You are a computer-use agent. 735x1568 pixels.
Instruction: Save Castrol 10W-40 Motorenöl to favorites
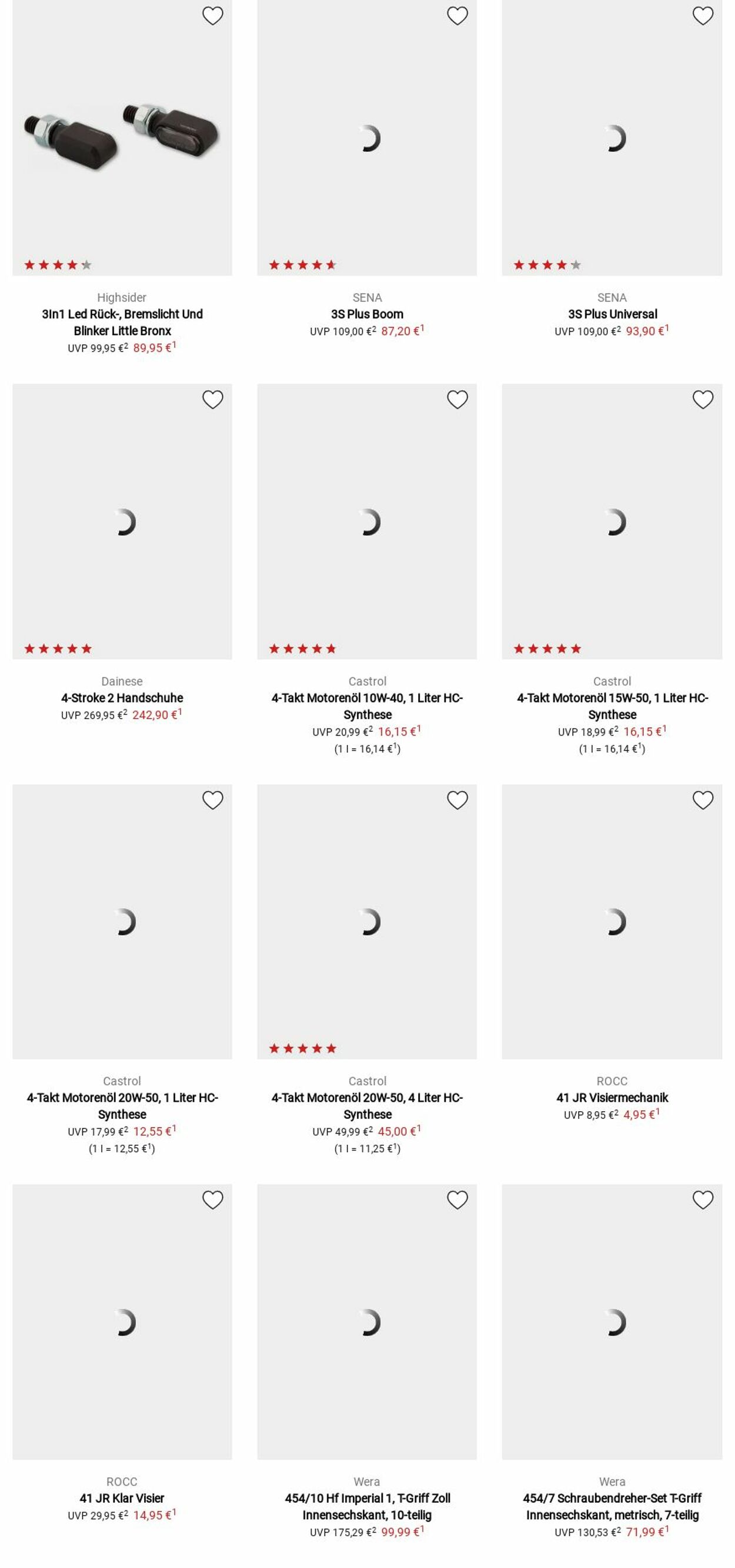(x=457, y=400)
